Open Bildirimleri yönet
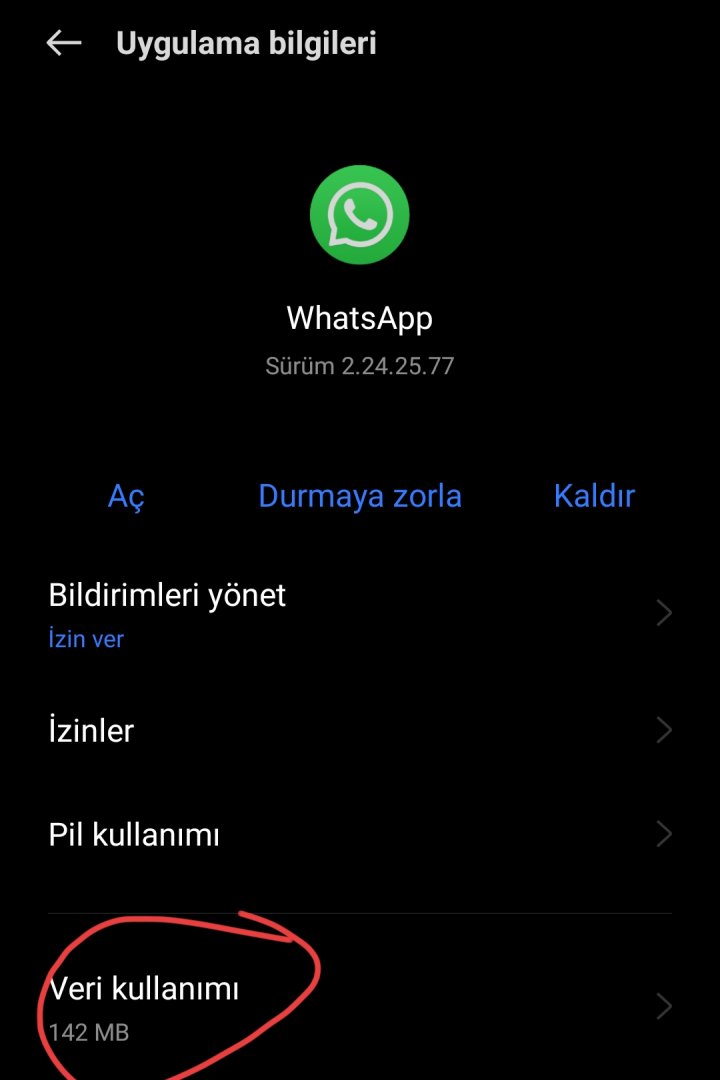This screenshot has width=720, height=1080. (360, 612)
